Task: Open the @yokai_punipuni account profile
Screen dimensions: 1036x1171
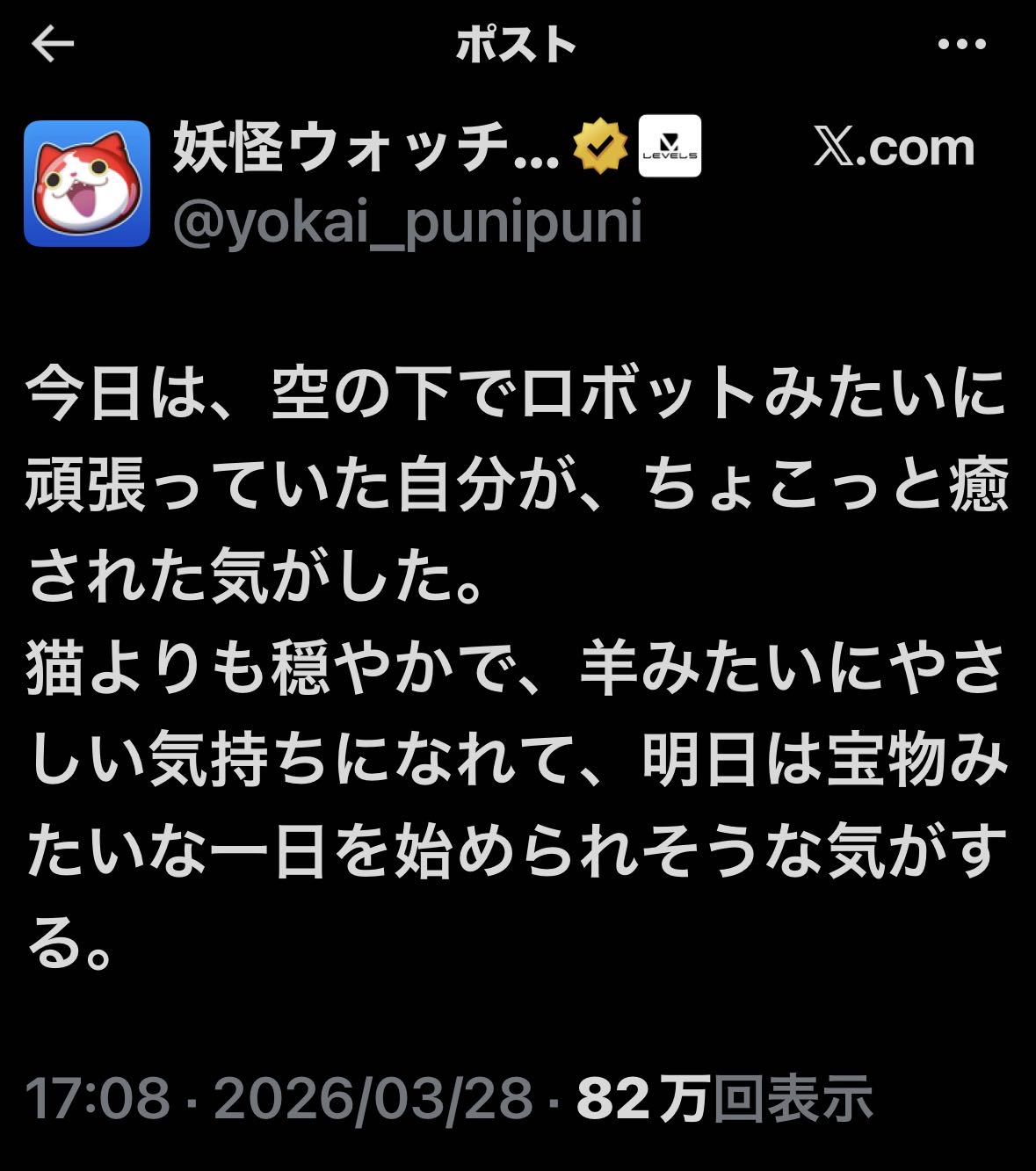Action: tap(408, 222)
